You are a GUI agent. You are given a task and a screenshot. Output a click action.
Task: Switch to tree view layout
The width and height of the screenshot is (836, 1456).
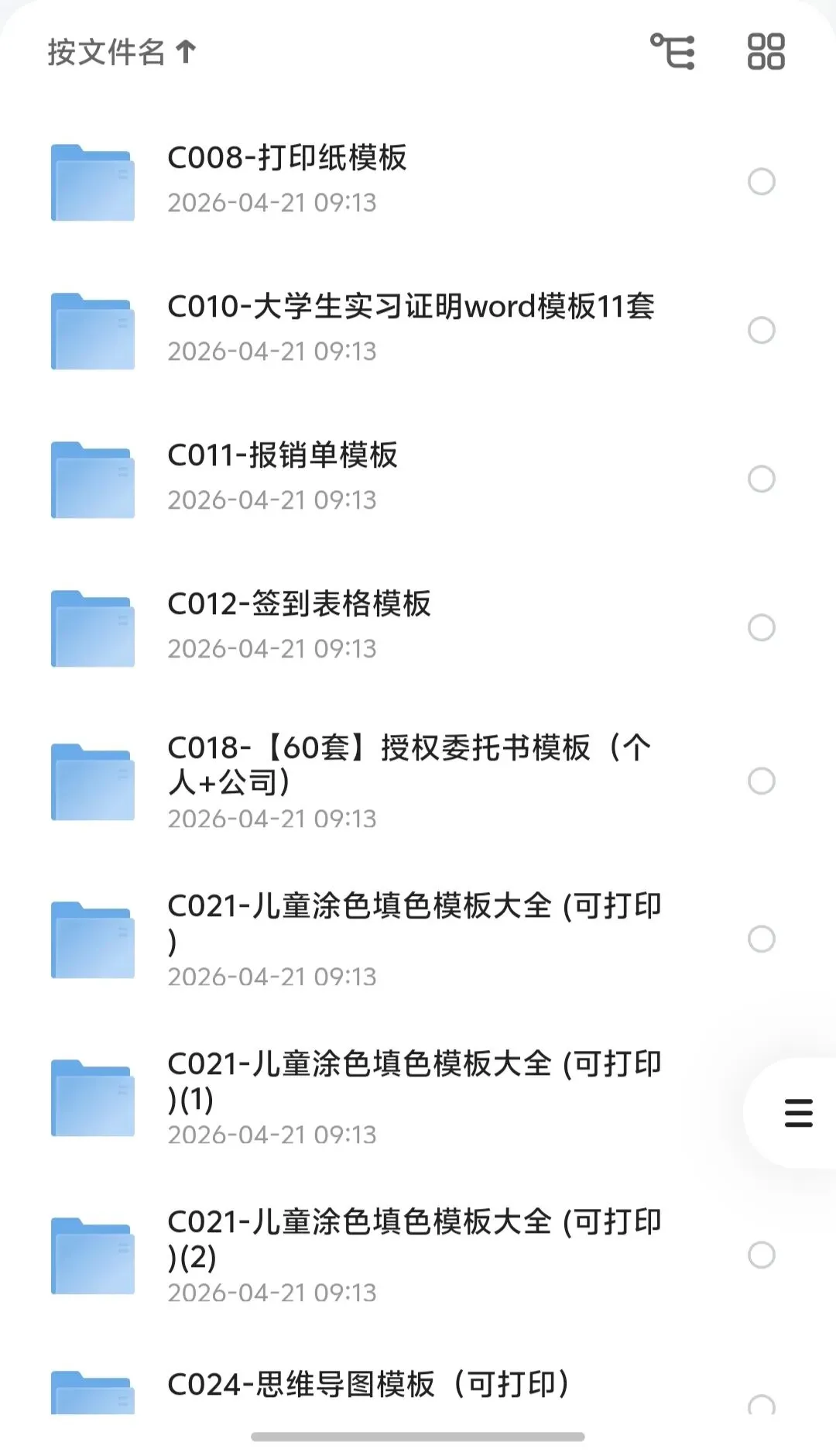pyautogui.click(x=672, y=52)
